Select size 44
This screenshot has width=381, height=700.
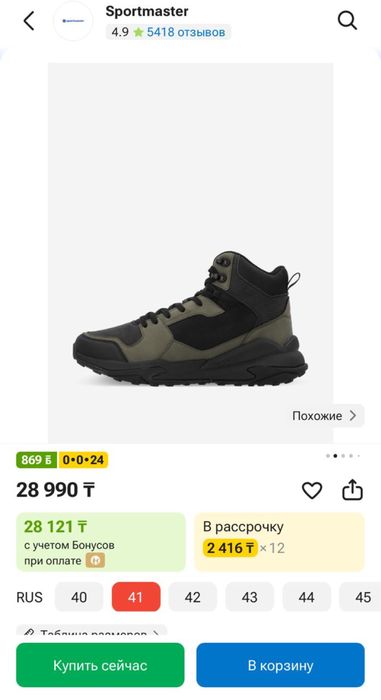pos(307,597)
